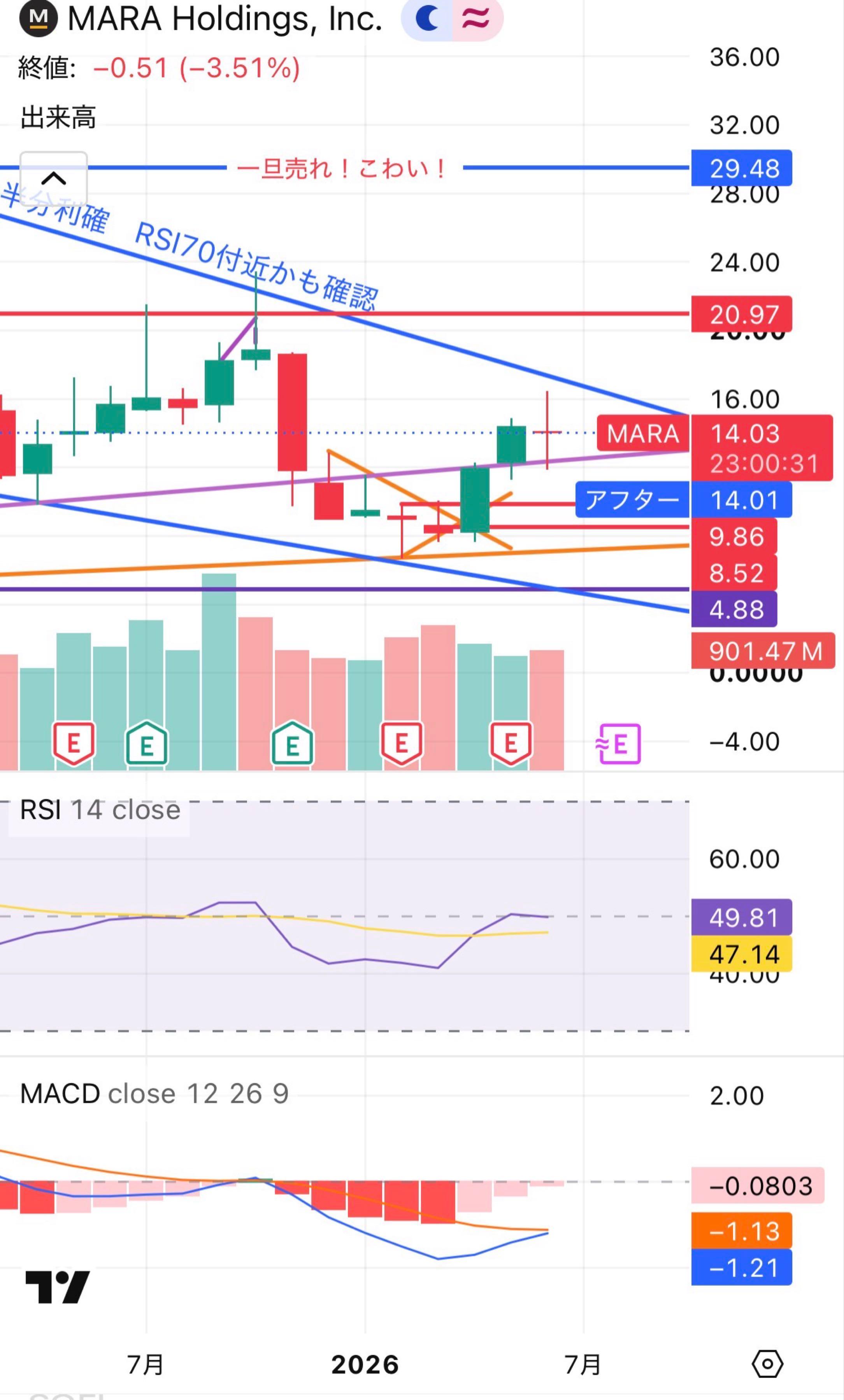The image size is (844, 1400).
Task: Tap the upcoming purple earnings marker
Action: pyautogui.click(x=618, y=744)
